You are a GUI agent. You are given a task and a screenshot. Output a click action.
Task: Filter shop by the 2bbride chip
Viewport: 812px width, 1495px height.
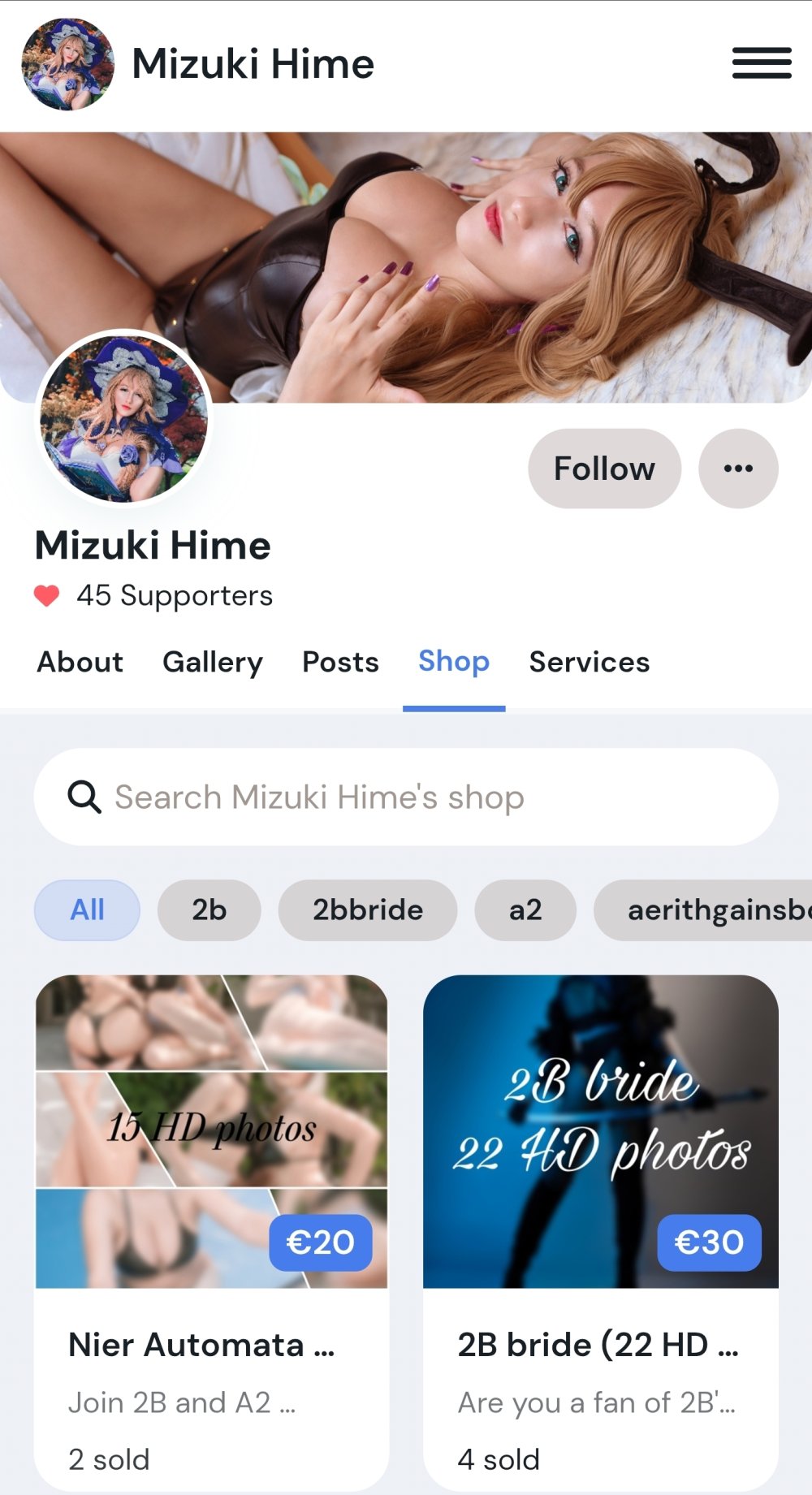pyautogui.click(x=367, y=910)
